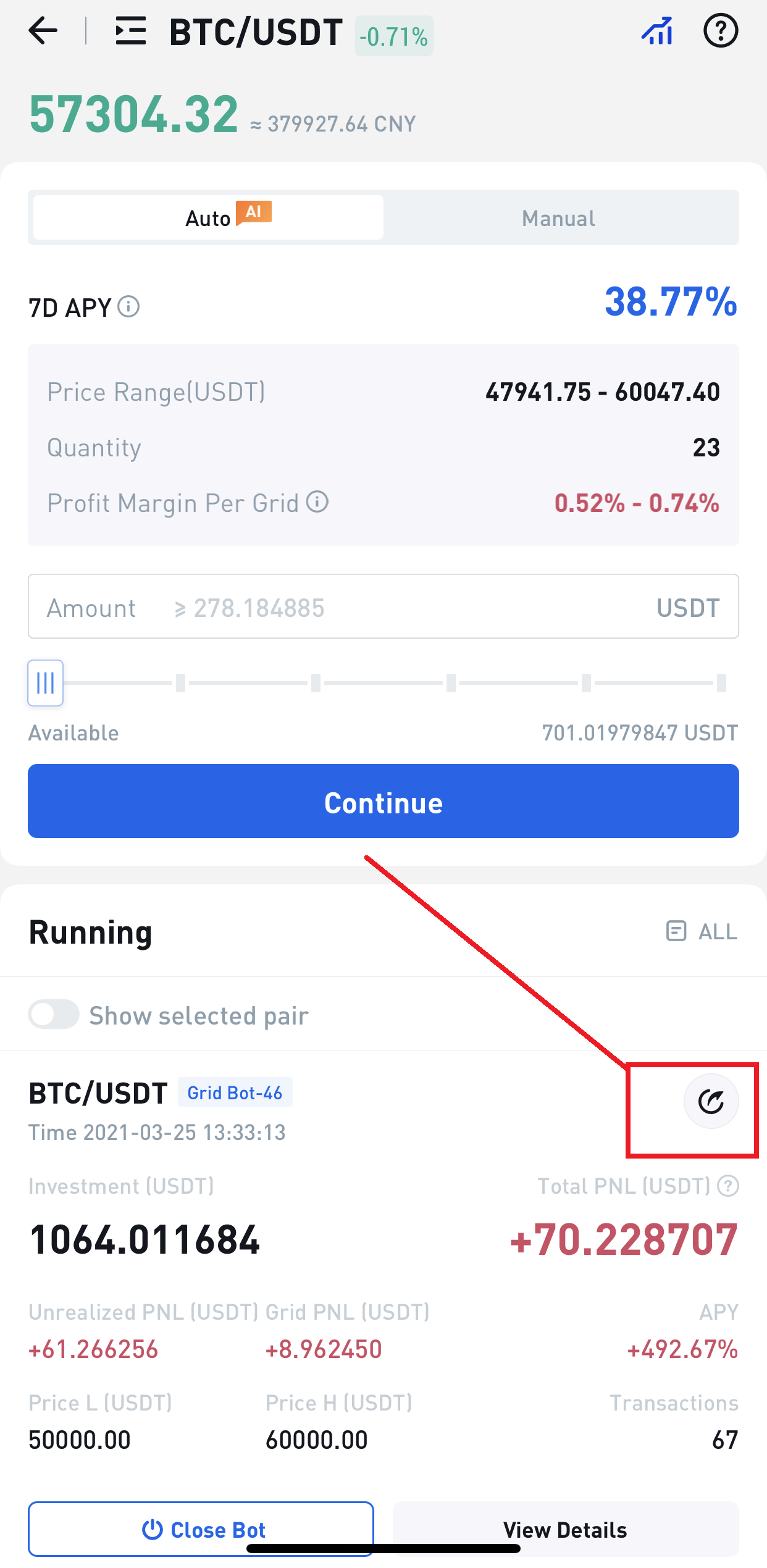Screen dimensions: 767x1568
Task: Show Total PNL explanation
Action: pyautogui.click(x=729, y=1186)
